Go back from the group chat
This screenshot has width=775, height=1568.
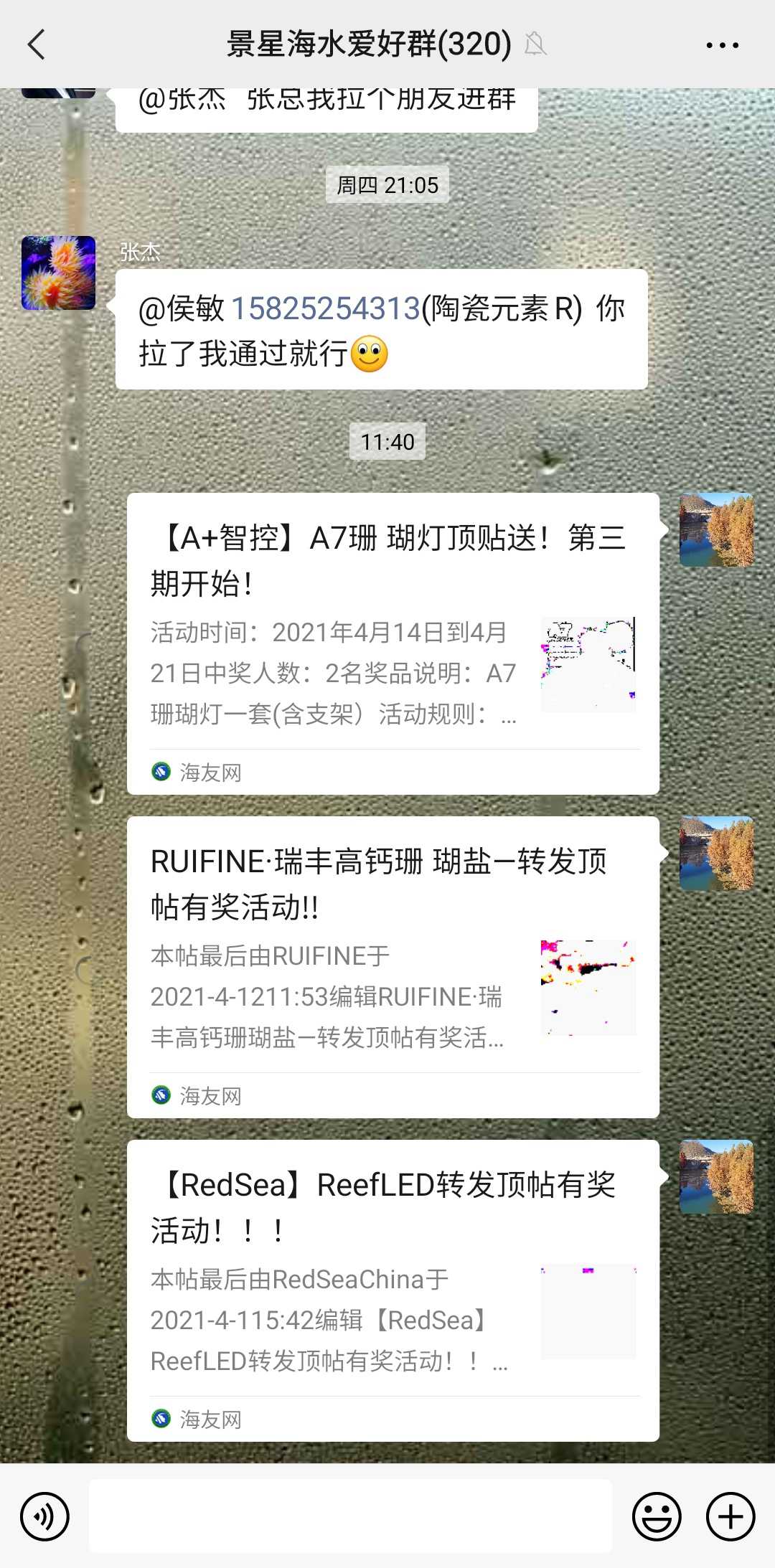coord(36,44)
